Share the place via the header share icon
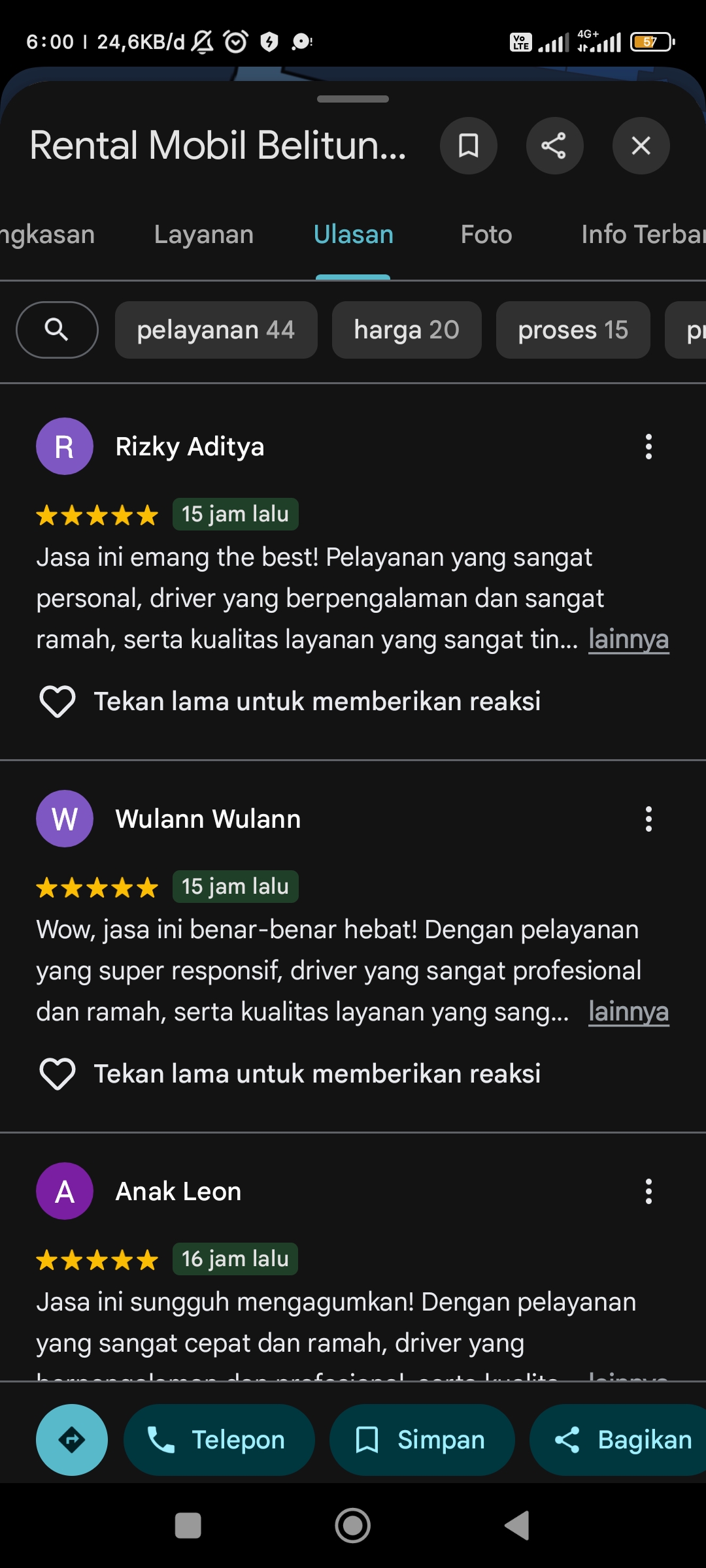706x1568 pixels. tap(554, 146)
